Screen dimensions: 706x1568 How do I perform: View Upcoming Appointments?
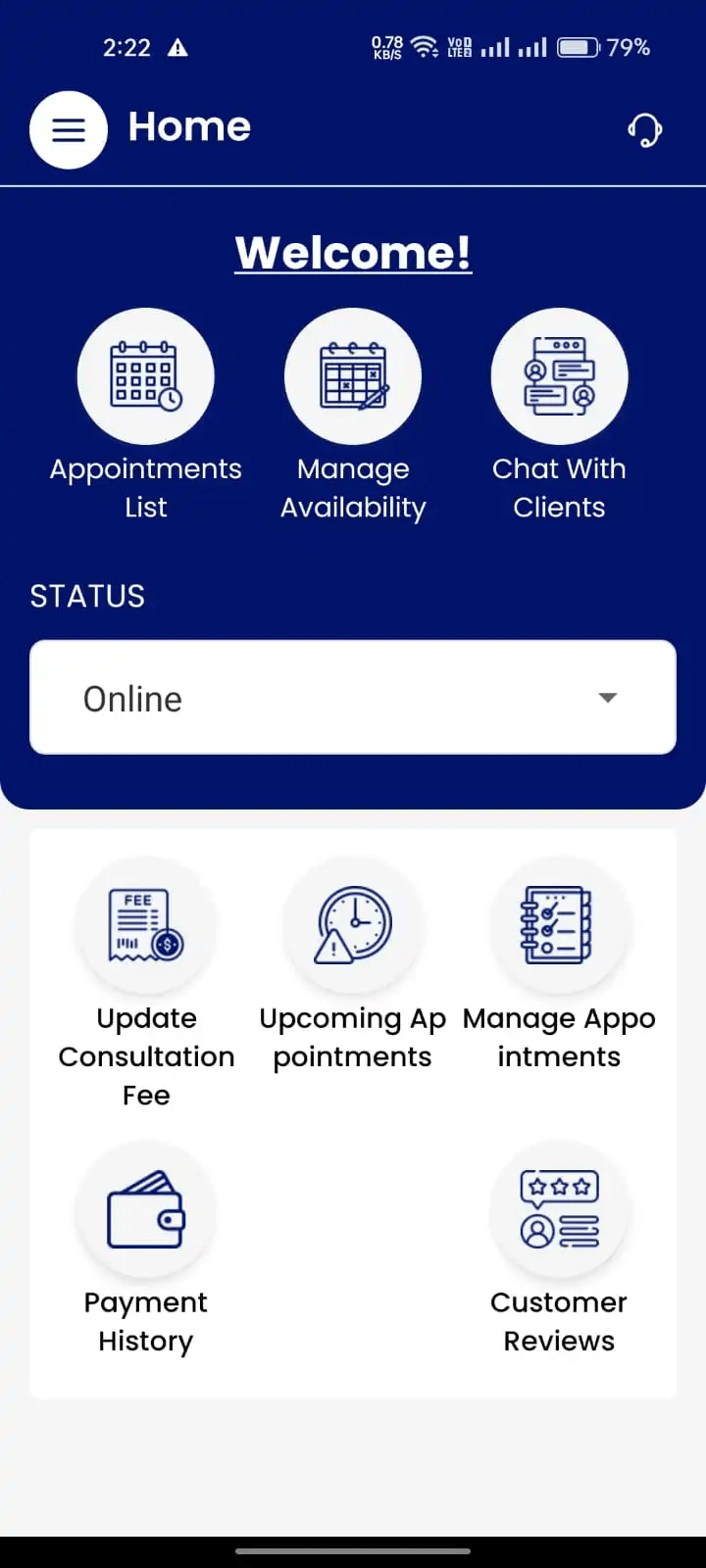click(353, 927)
